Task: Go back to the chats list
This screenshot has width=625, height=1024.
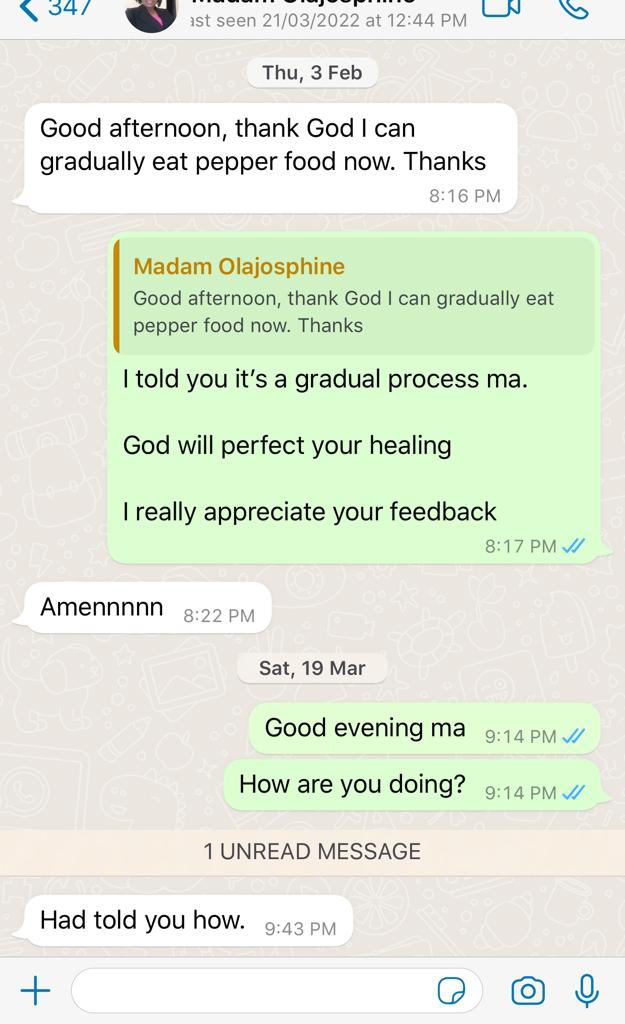Action: (56, 9)
